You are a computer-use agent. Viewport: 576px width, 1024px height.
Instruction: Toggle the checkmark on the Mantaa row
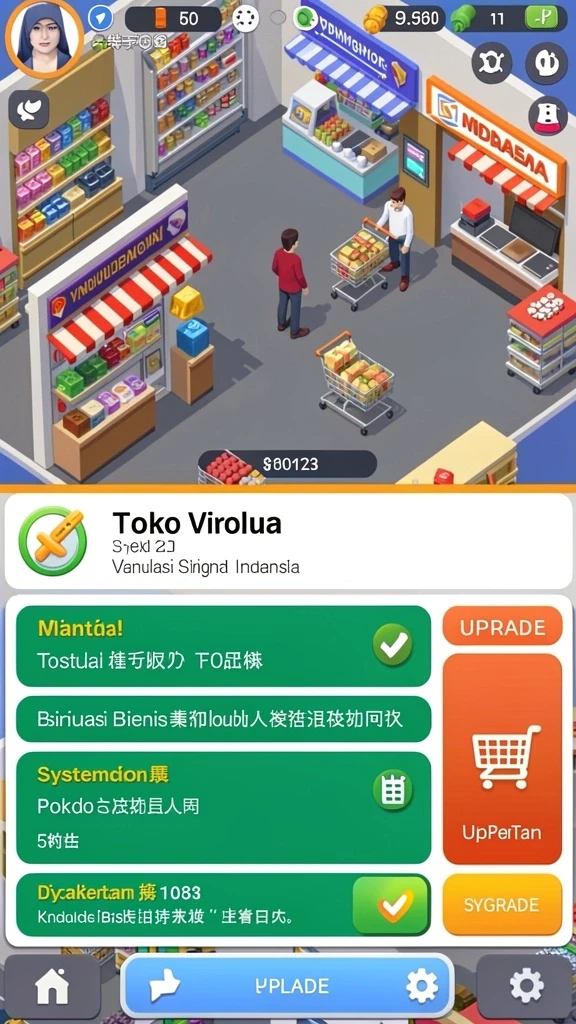click(x=392, y=645)
